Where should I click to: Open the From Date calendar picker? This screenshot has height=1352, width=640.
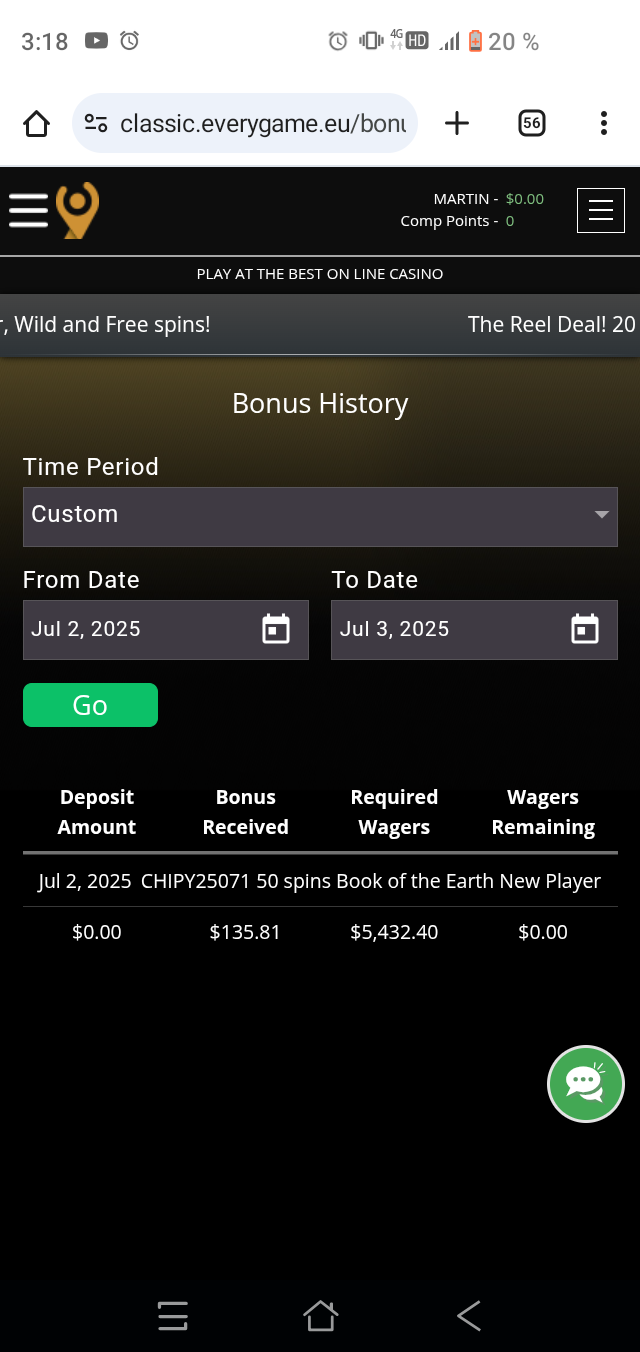pos(275,629)
